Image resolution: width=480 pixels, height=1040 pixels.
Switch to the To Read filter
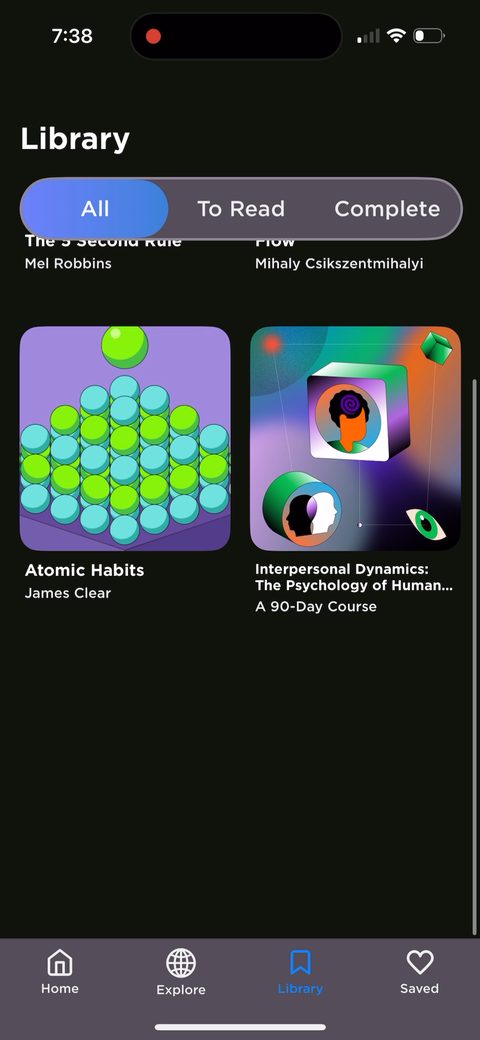click(x=241, y=209)
